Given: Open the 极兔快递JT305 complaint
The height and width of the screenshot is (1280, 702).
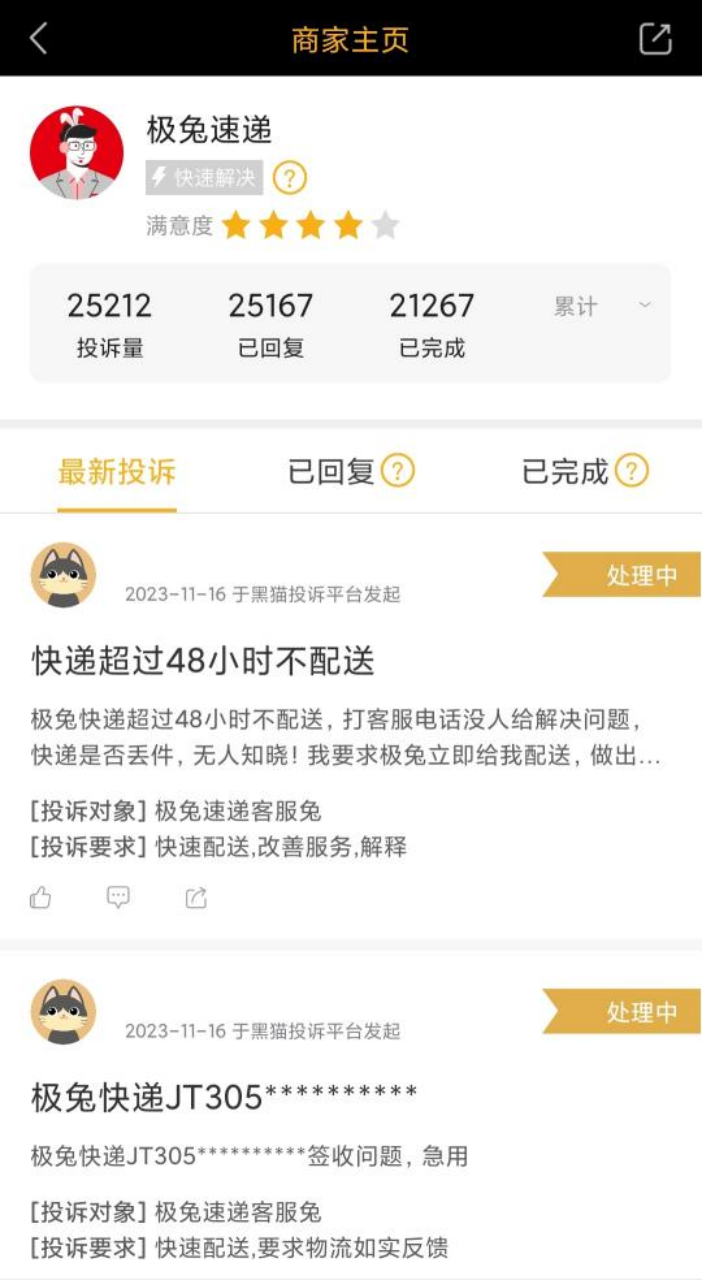Looking at the screenshot, I should pos(225,1097).
